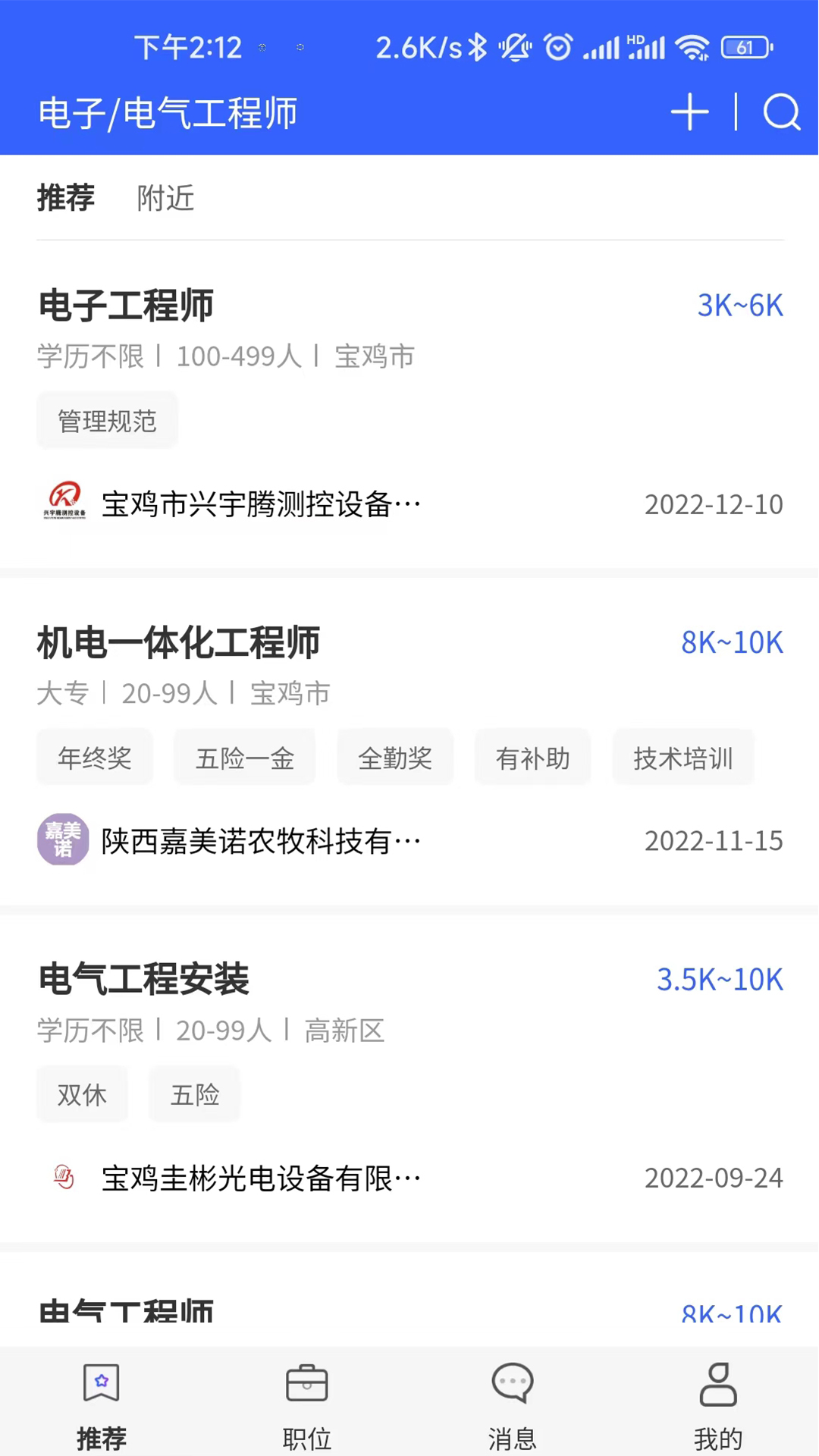Open the search icon in the top bar
The width and height of the screenshot is (819, 1456).
pyautogui.click(x=783, y=112)
